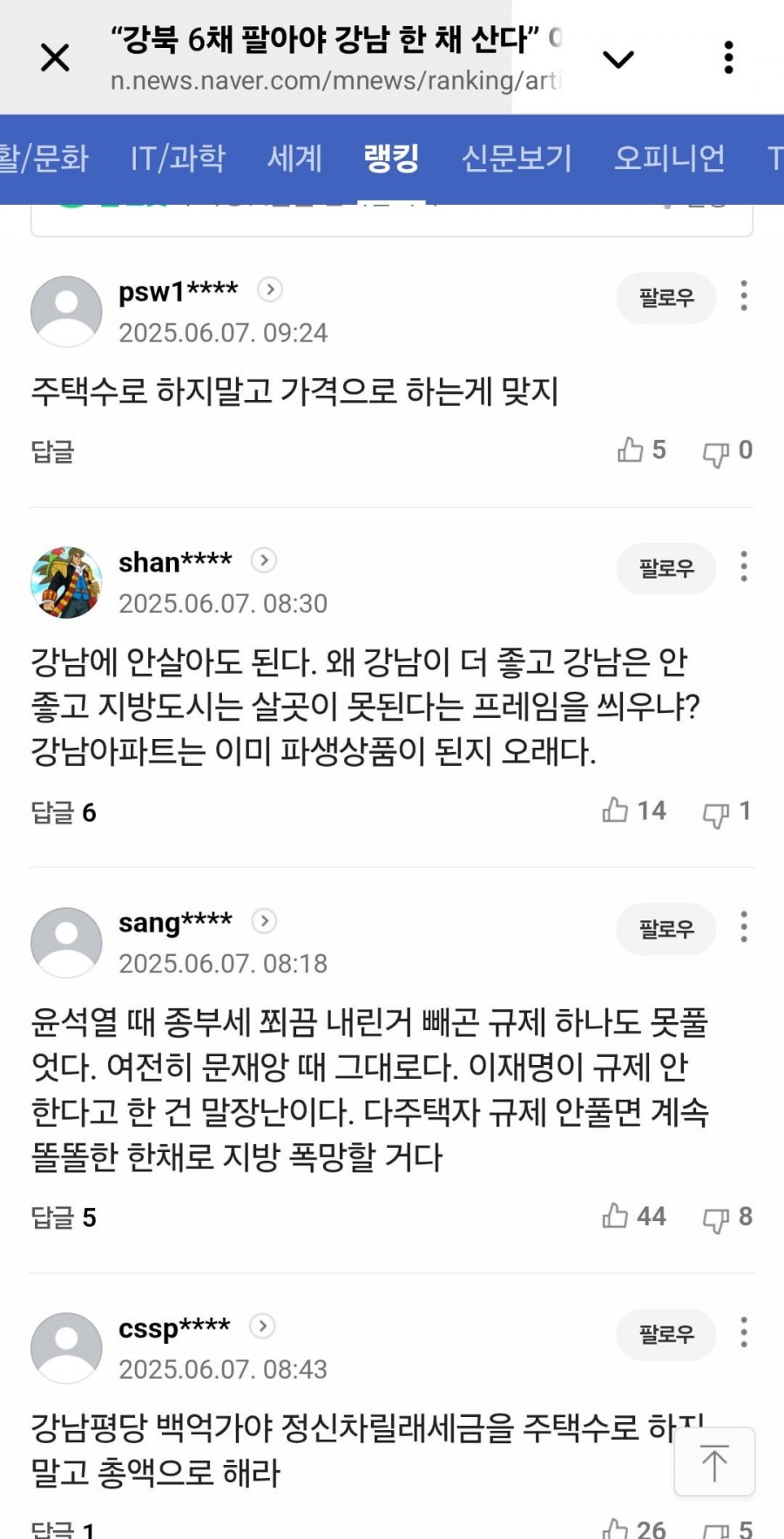Expand the page title dropdown chevron

click(618, 59)
